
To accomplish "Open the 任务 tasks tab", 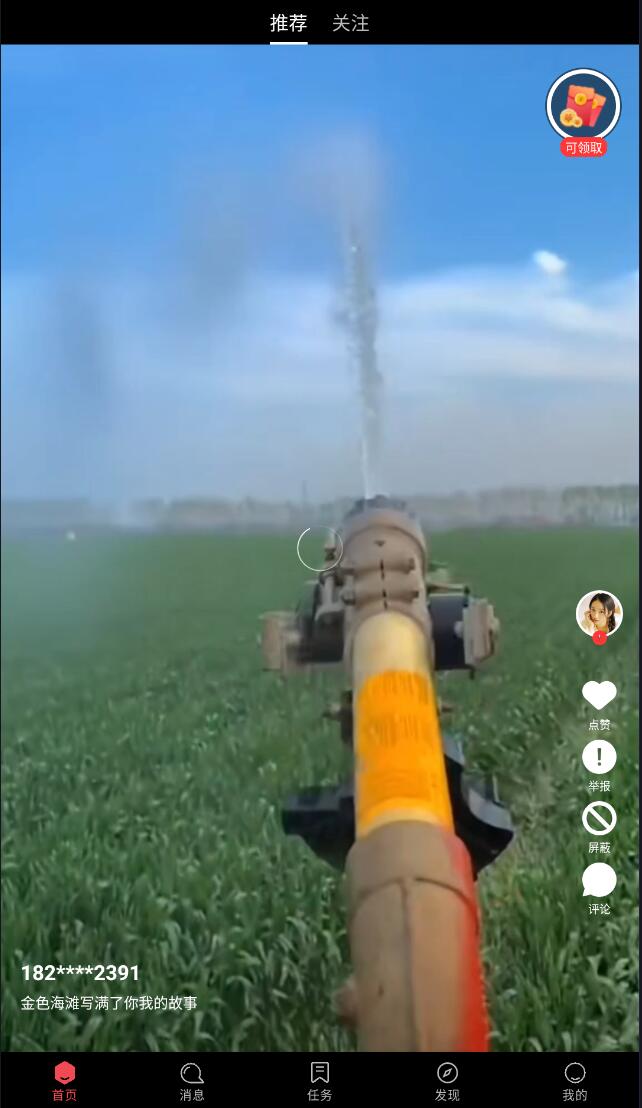I will pyautogui.click(x=320, y=1081).
